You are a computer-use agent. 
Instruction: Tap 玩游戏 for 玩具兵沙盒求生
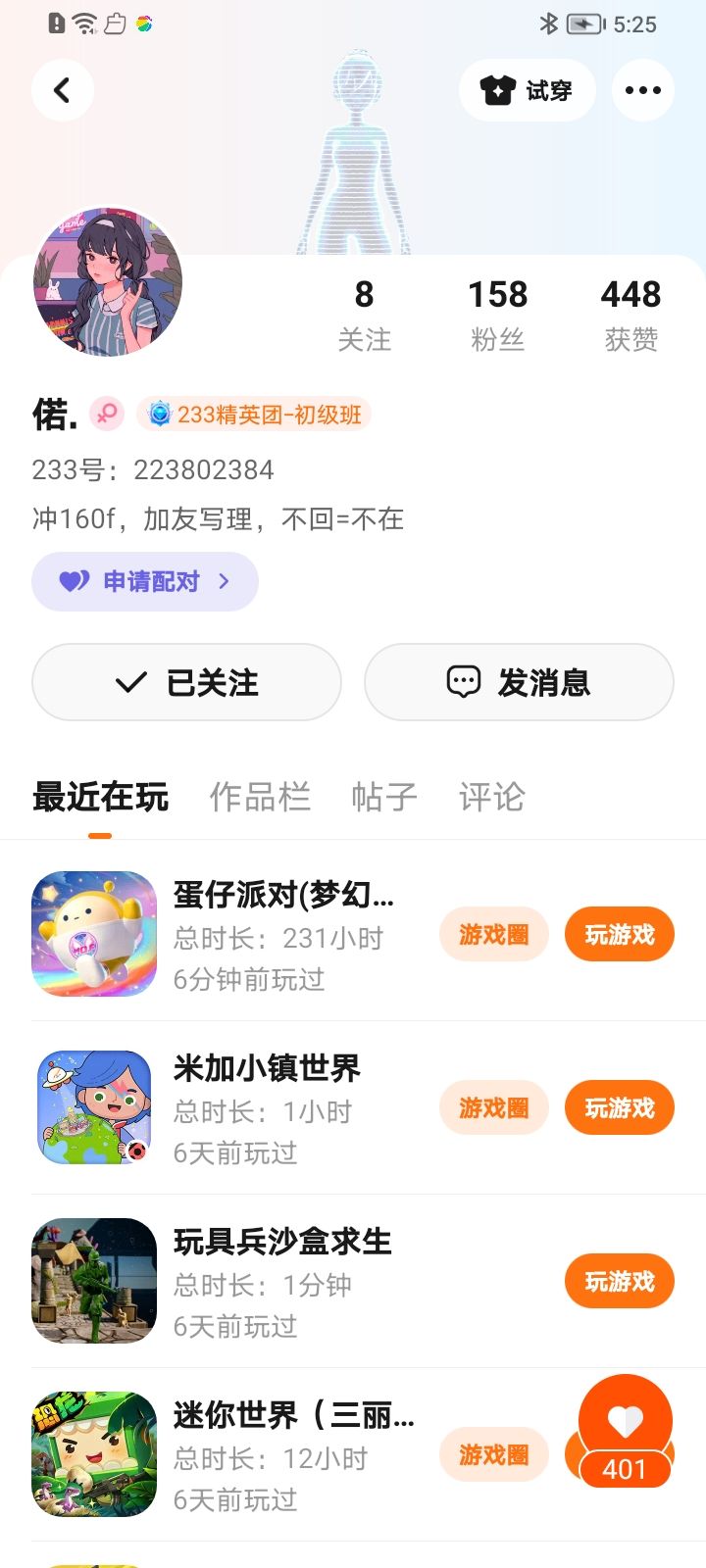coord(620,1282)
